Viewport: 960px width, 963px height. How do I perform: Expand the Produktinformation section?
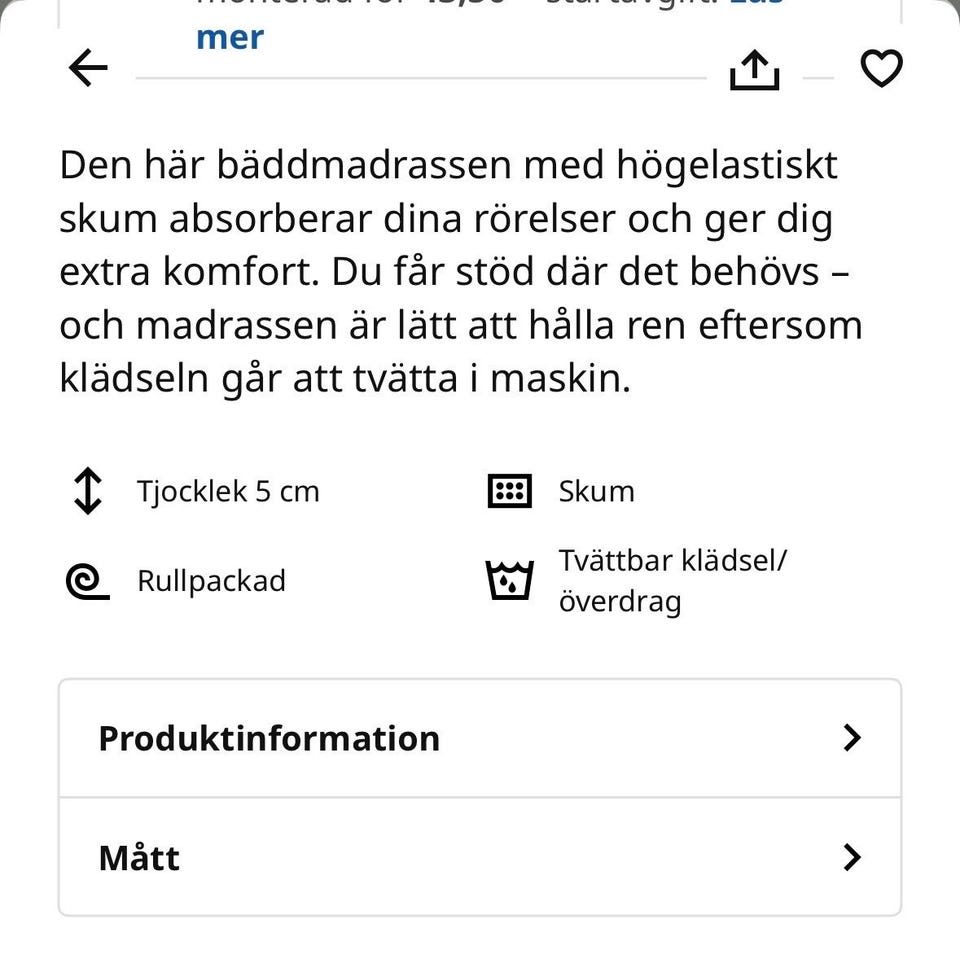[x=480, y=738]
